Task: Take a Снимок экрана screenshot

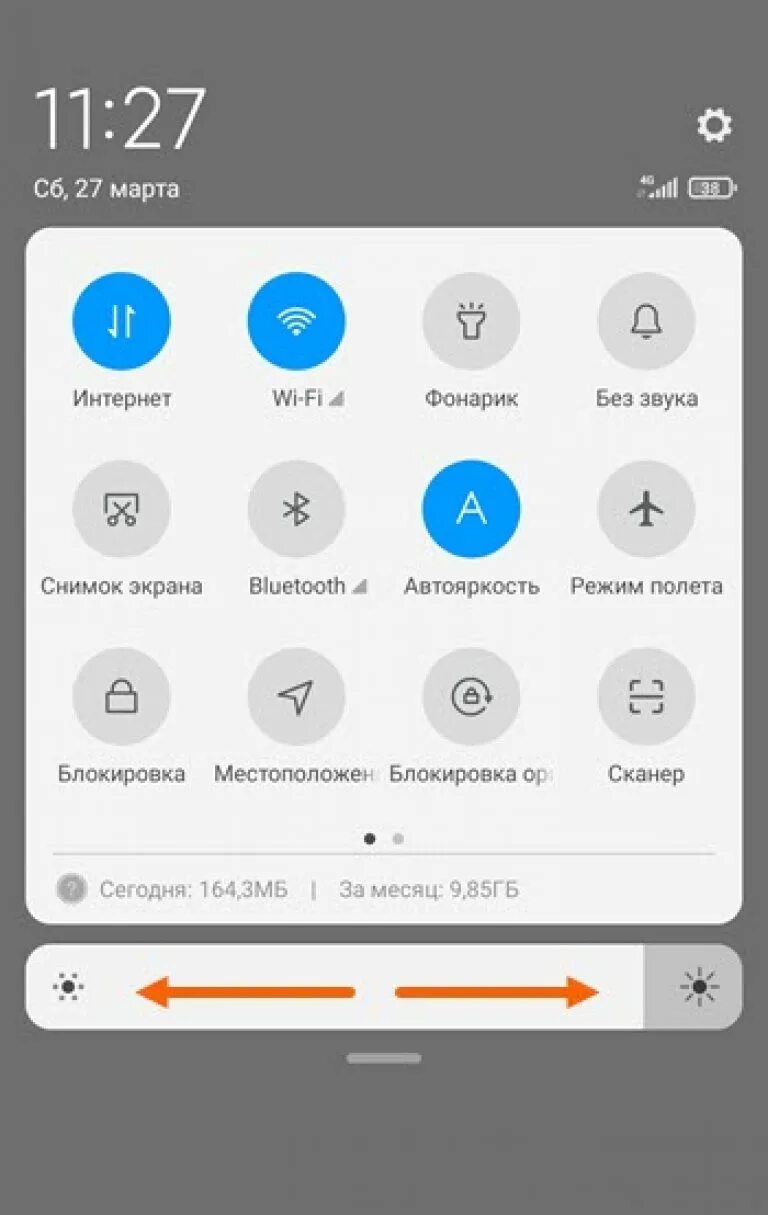Action: click(121, 508)
